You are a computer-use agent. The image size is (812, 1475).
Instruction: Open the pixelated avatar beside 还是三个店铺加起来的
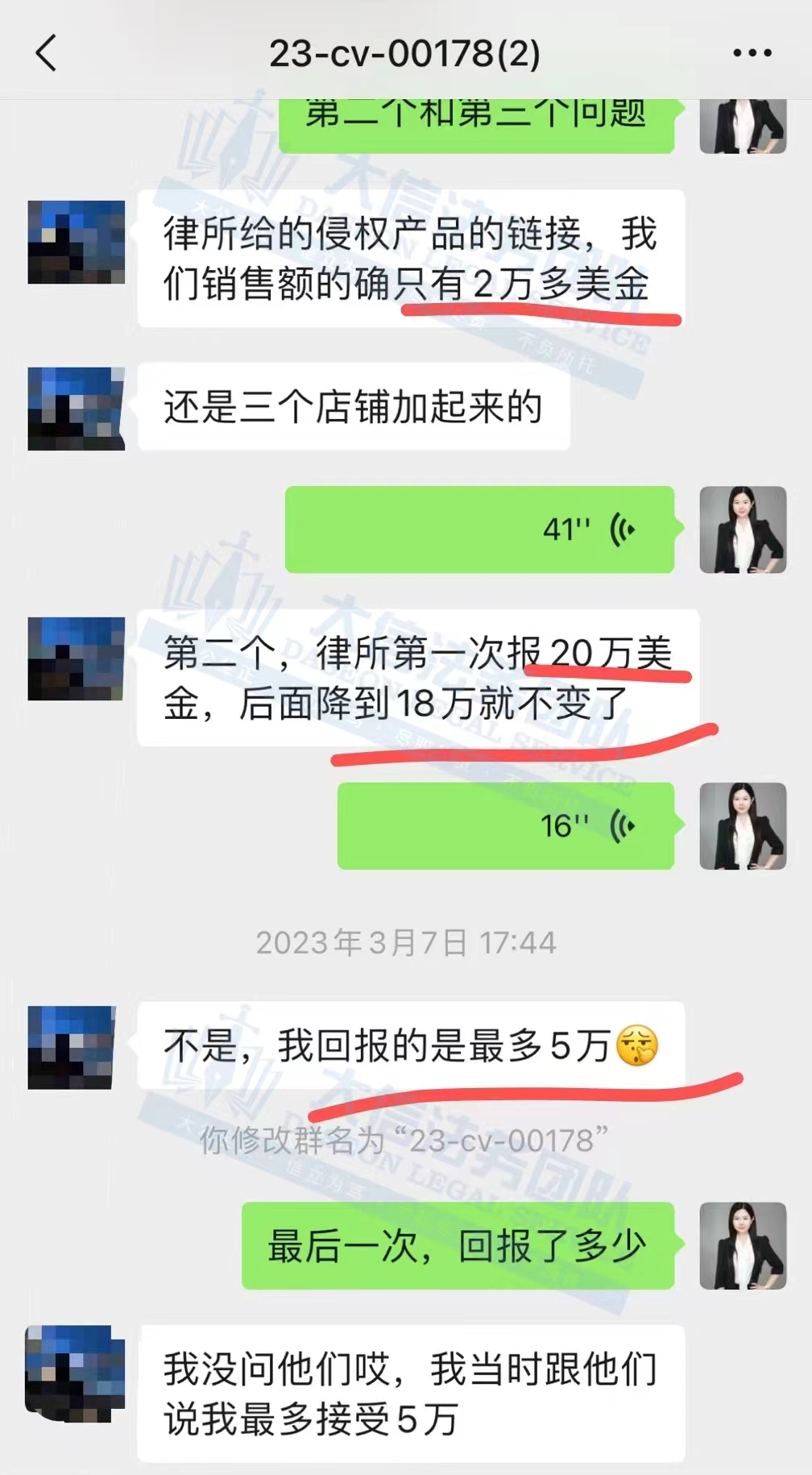coord(77,408)
